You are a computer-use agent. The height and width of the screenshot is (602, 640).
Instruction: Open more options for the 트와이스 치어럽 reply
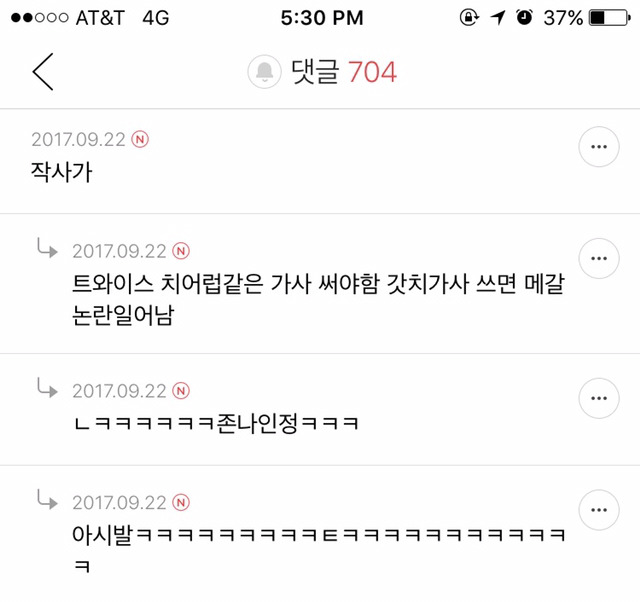599,258
